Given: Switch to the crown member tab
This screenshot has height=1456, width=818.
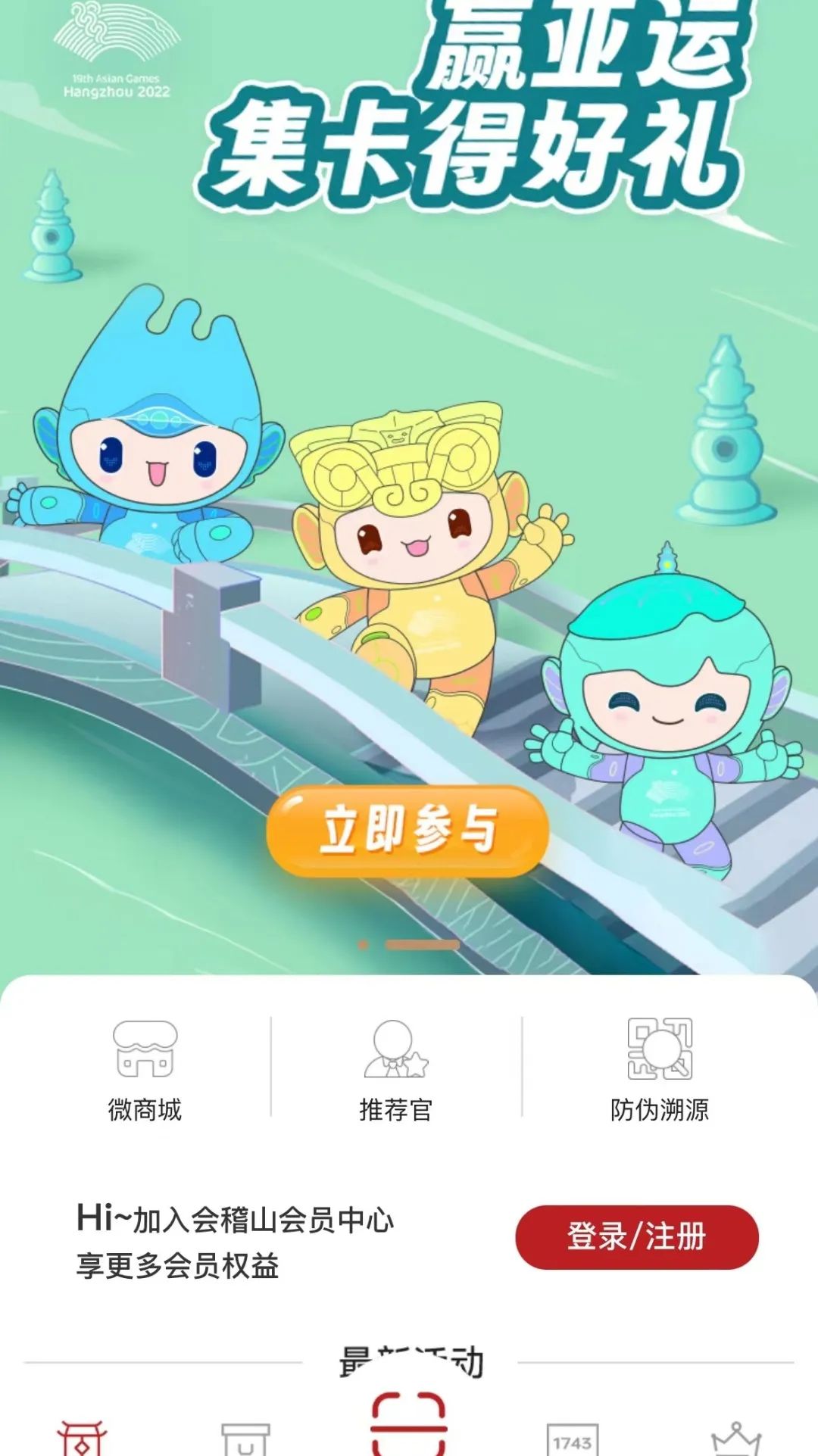Looking at the screenshot, I should 735,1439.
